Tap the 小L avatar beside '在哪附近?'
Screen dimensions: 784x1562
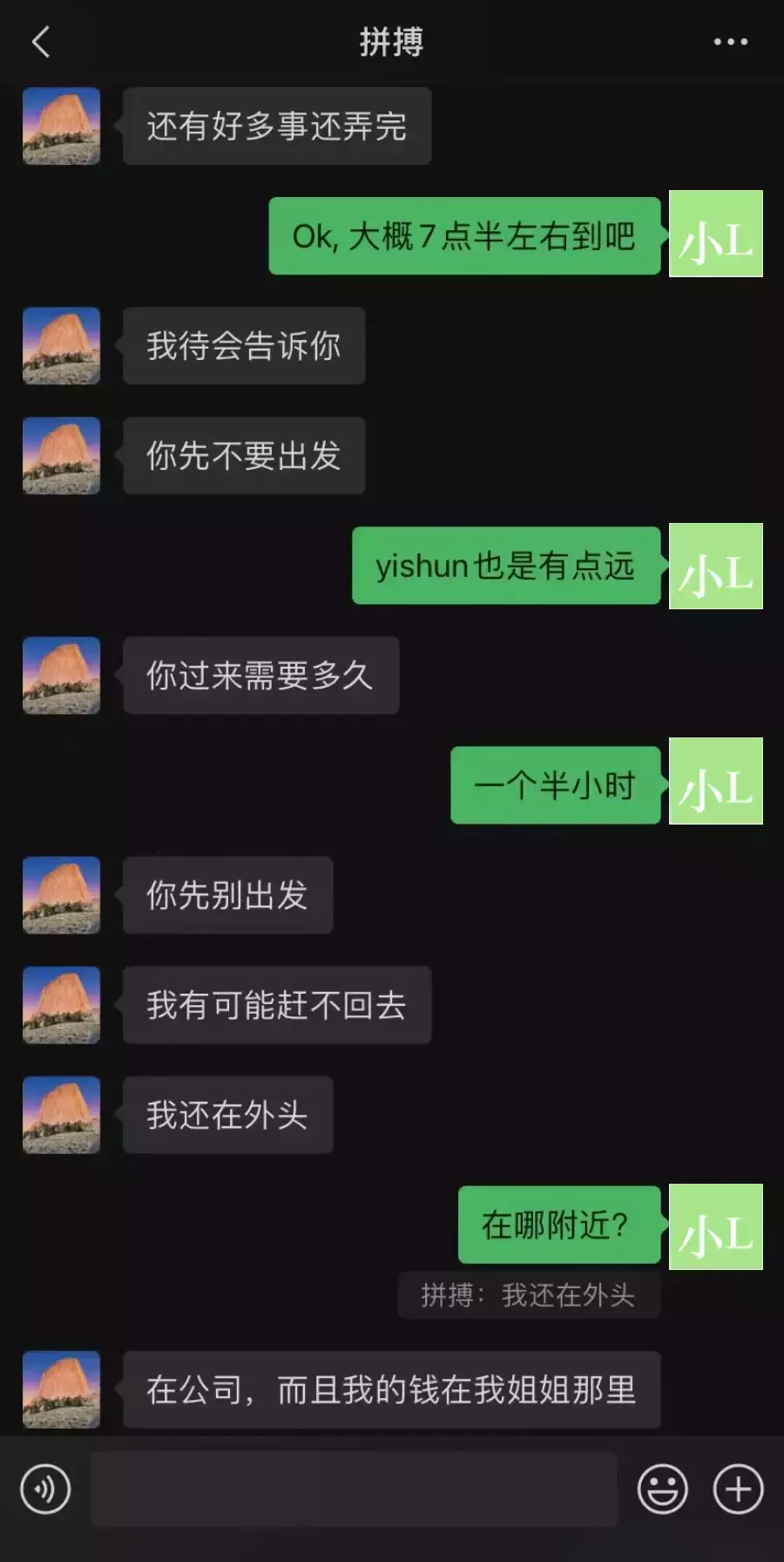(x=715, y=1225)
